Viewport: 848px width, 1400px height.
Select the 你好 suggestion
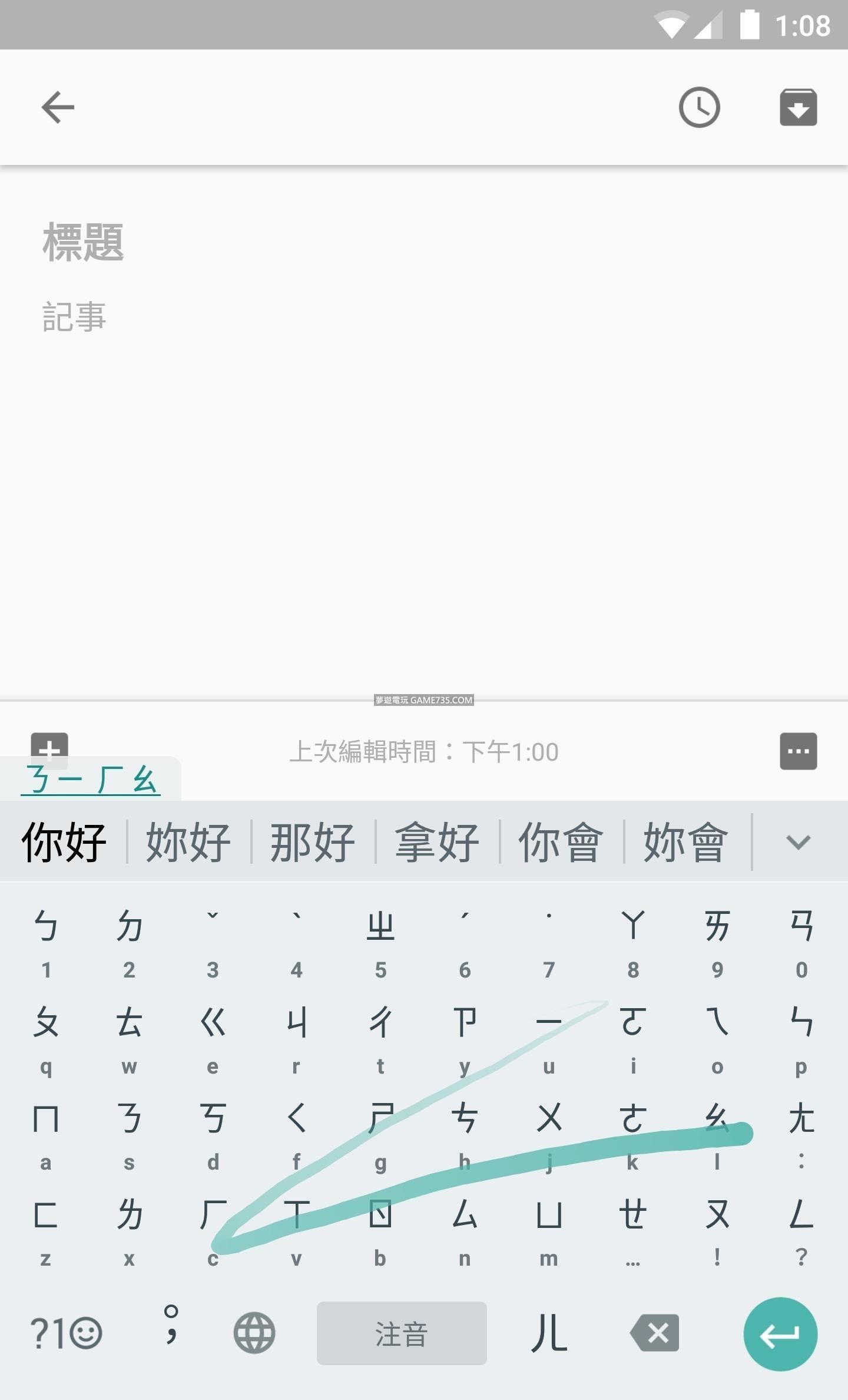pos(64,842)
